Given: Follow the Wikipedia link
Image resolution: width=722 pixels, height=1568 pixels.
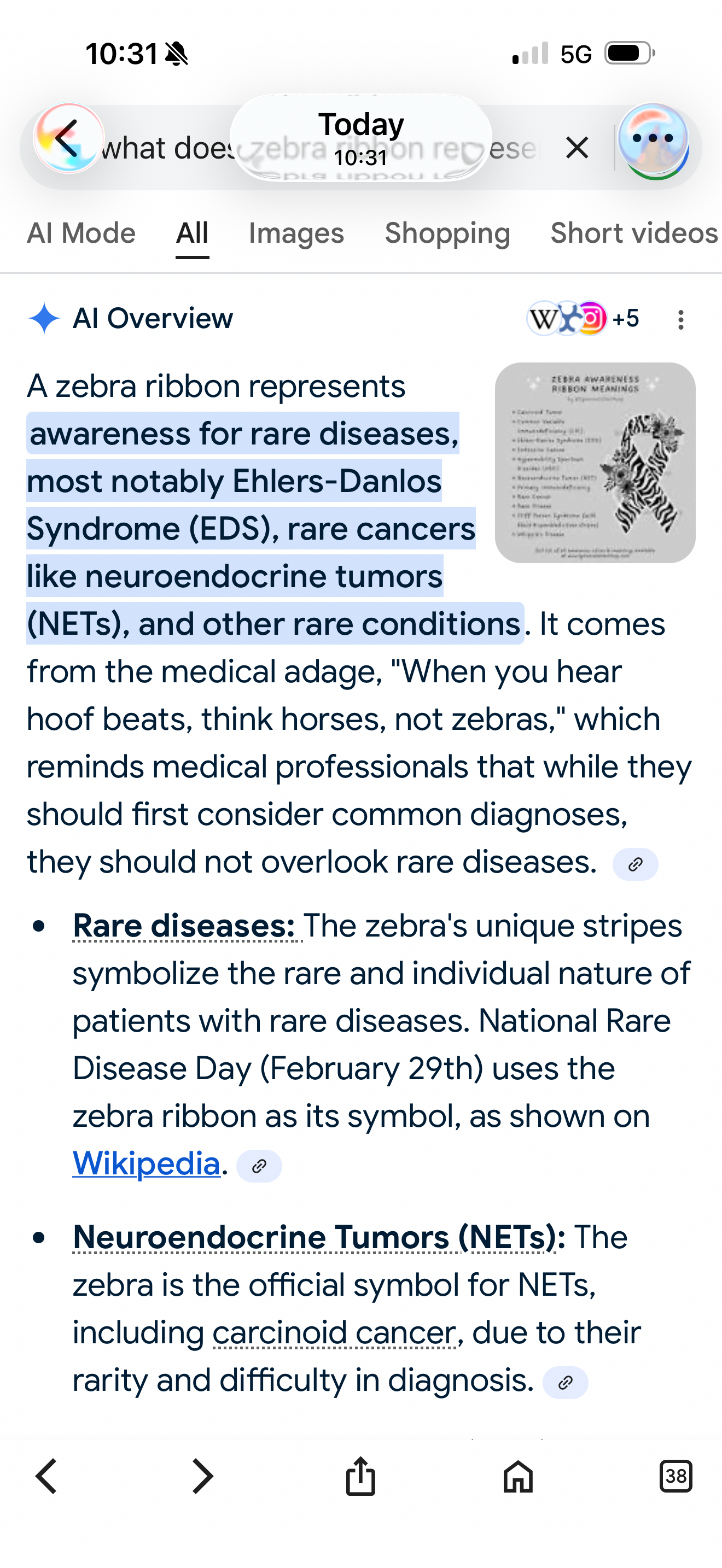Looking at the screenshot, I should pyautogui.click(x=146, y=1164).
